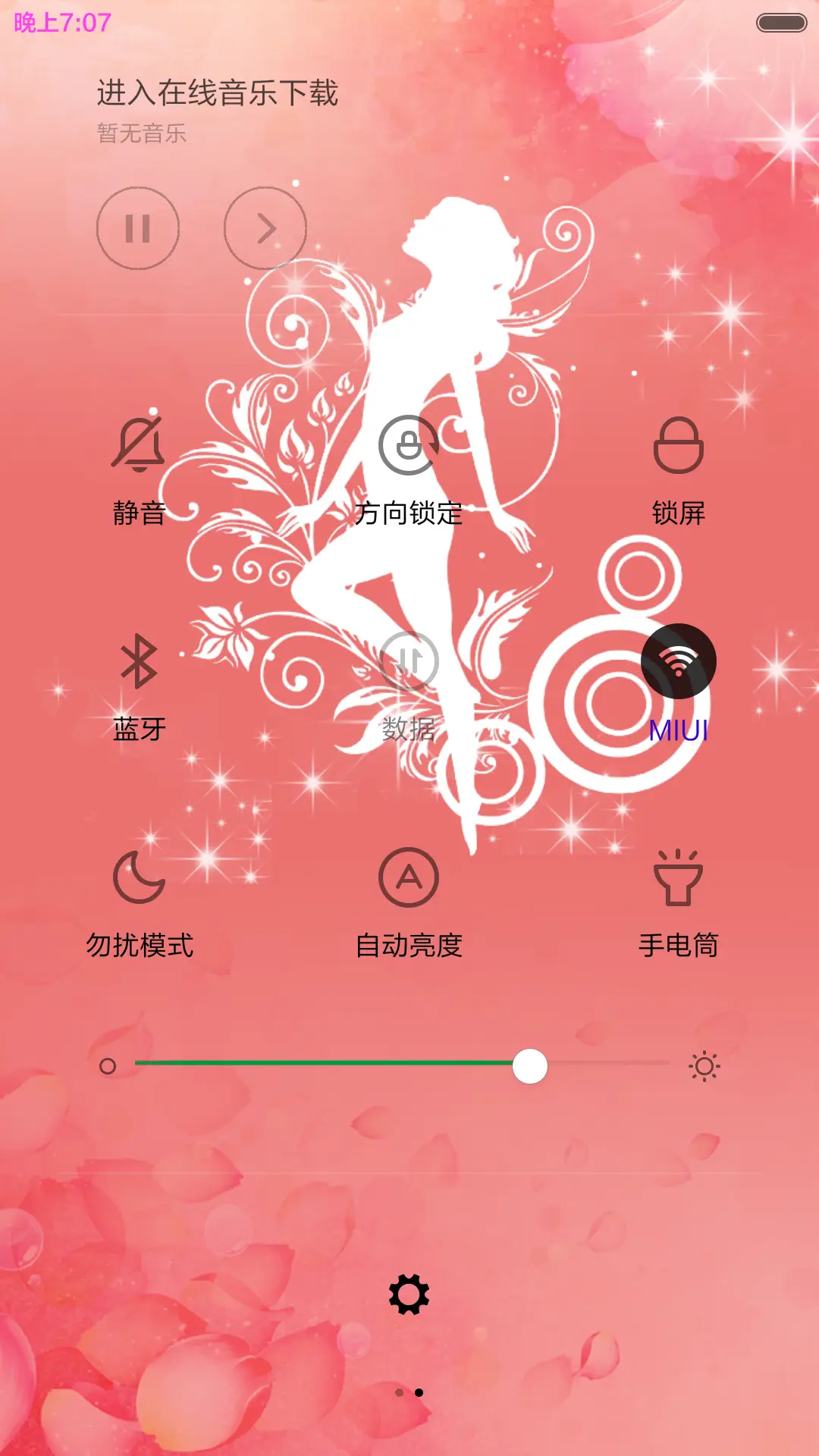Tap the 暂无音乐 no-music label
The width and height of the screenshot is (819, 1456).
pos(140,133)
